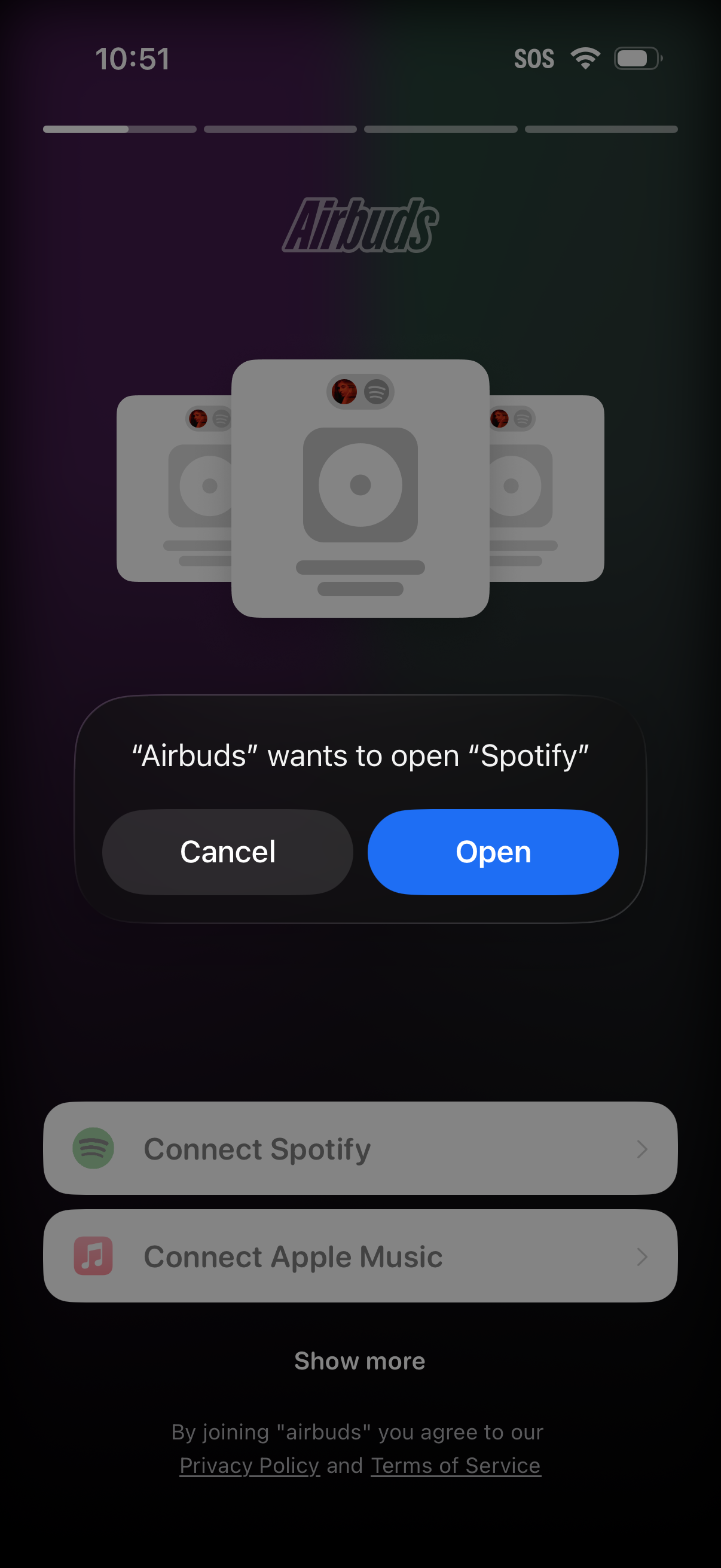Open Spotify from the dialog
The height and width of the screenshot is (1568, 721).
click(493, 852)
